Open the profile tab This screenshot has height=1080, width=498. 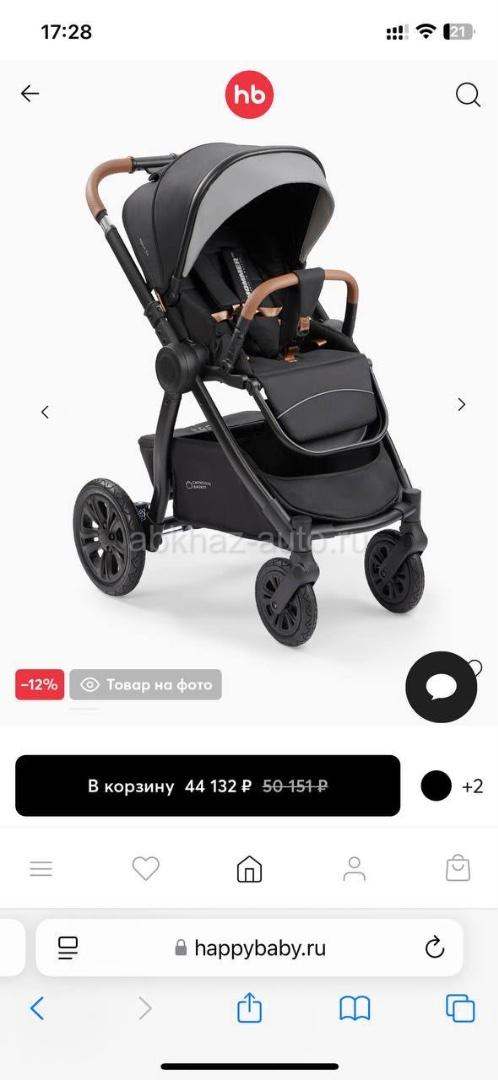click(354, 869)
